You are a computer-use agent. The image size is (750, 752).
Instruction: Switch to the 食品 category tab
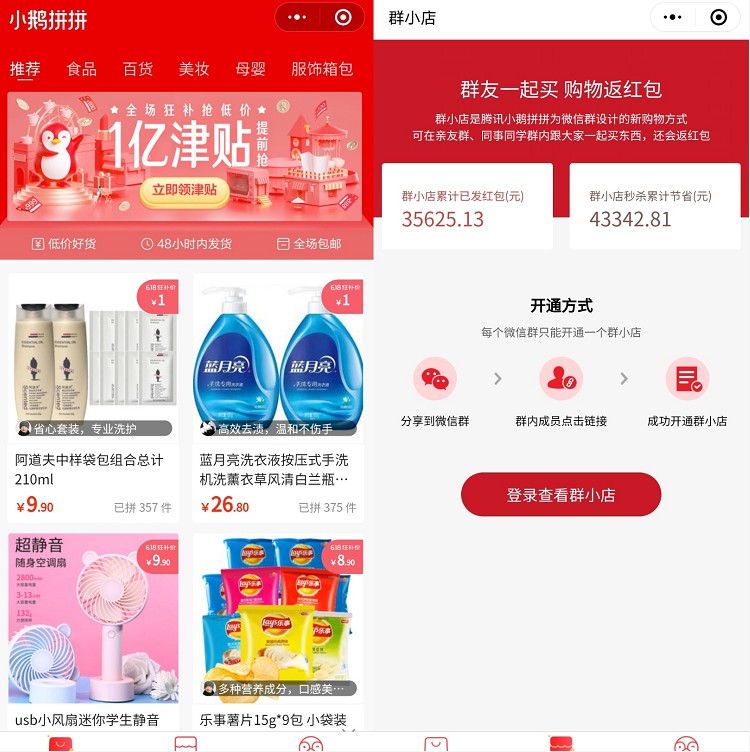tap(82, 69)
